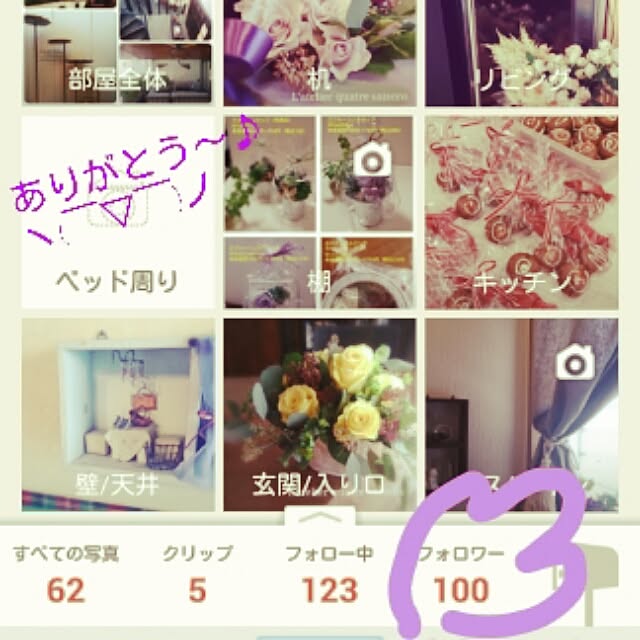Open the ベッド周り category tile
Viewport: 640px width, 640px height.
coord(118,212)
